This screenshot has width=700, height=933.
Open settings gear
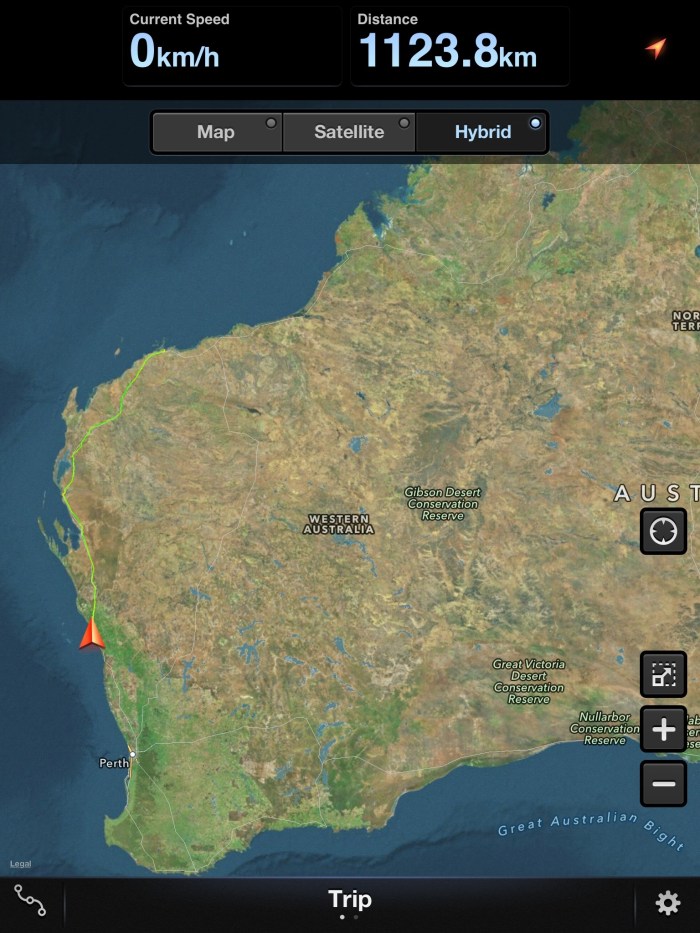click(667, 904)
